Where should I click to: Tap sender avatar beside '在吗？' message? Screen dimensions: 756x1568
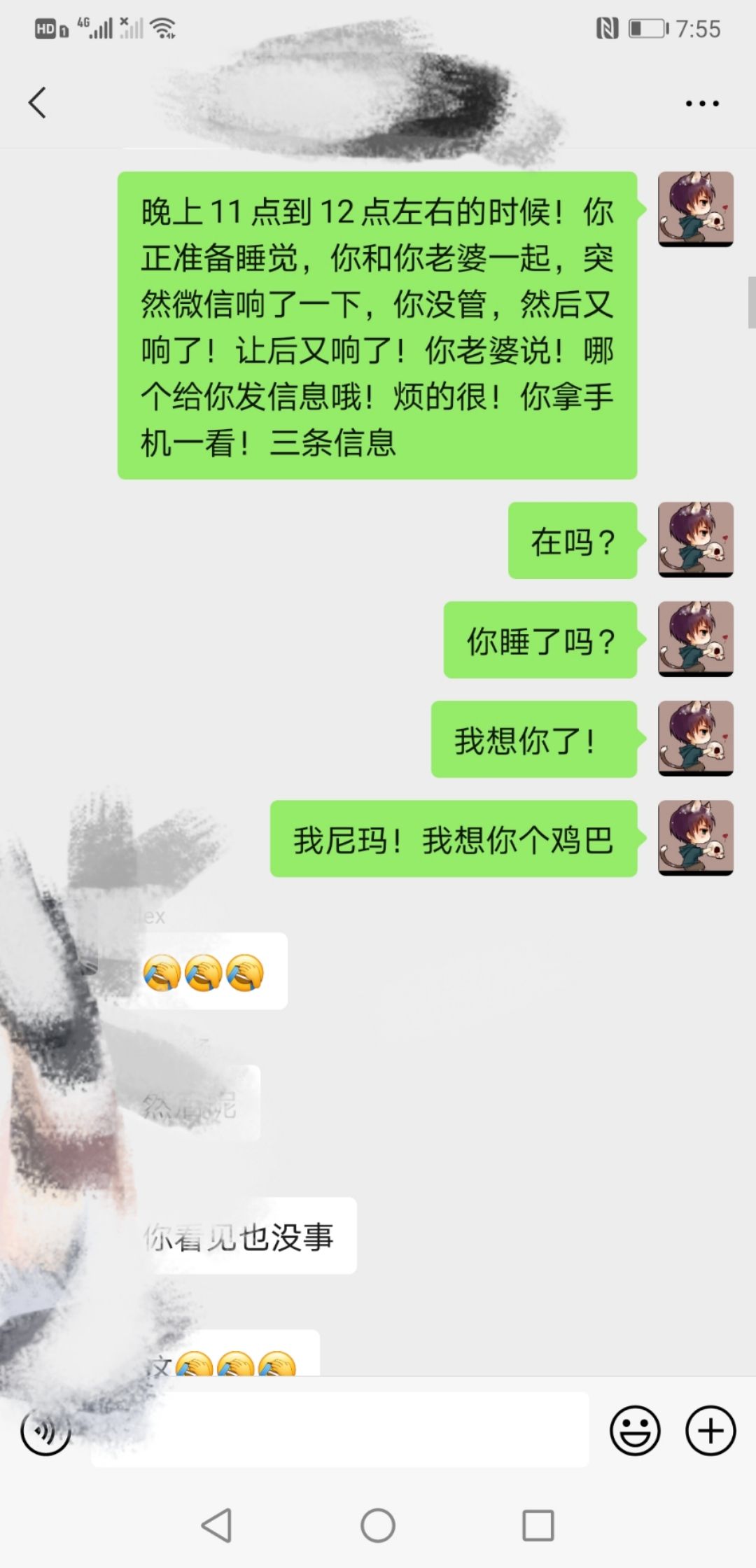point(695,539)
